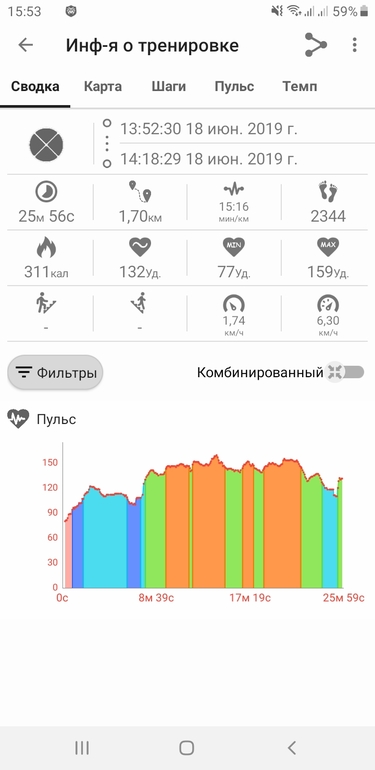Open recent apps from navigation bar
This screenshot has height=770, width=375.
click(x=82, y=748)
